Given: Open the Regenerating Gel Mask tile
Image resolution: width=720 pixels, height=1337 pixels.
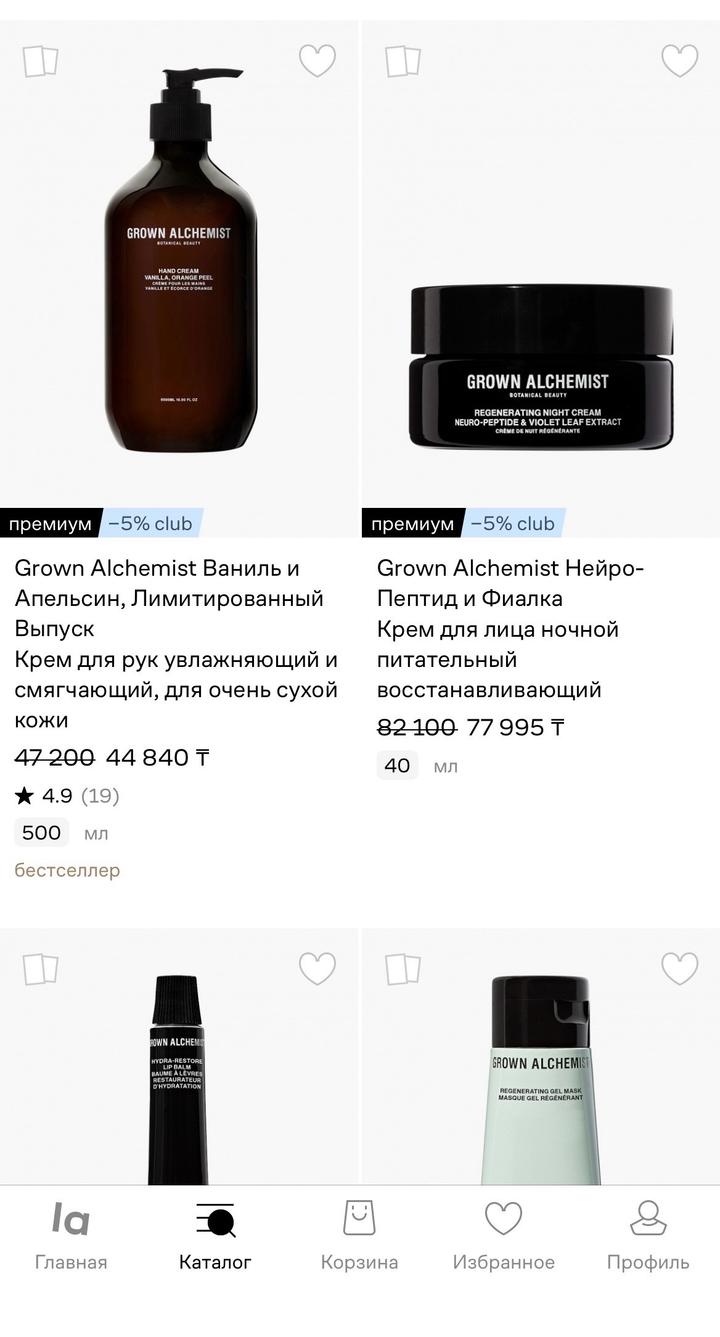Looking at the screenshot, I should [541, 1080].
